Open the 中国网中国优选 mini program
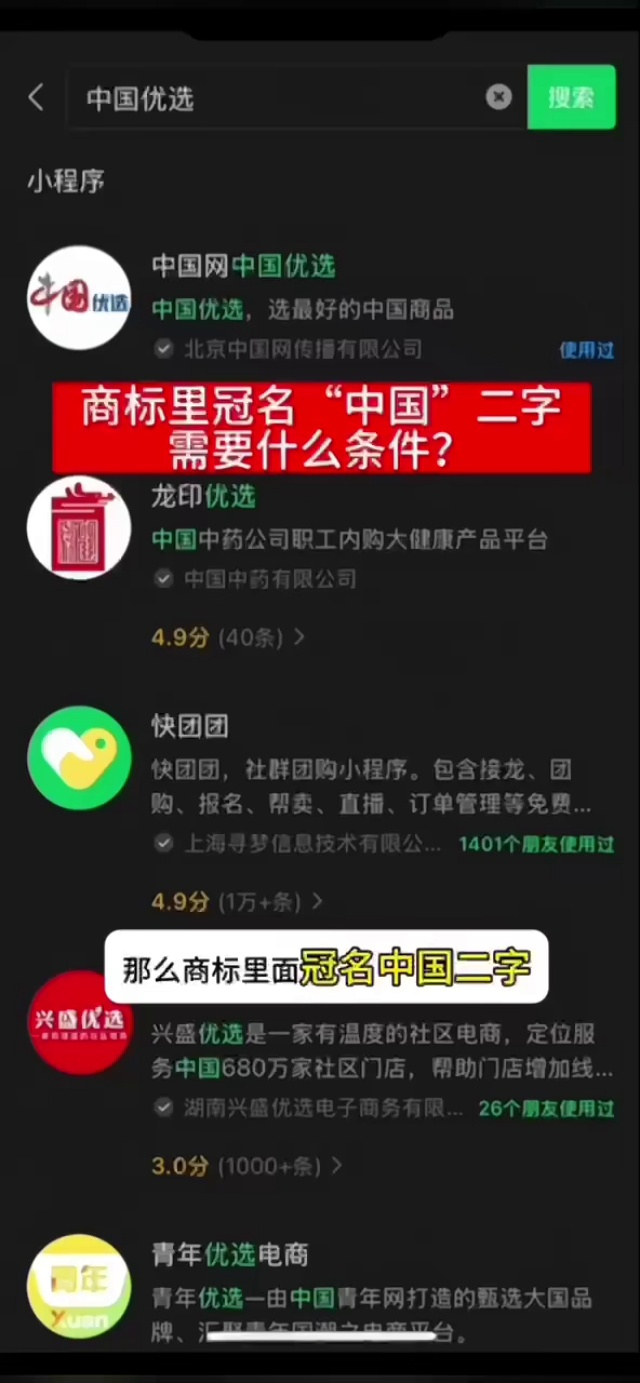The image size is (640, 1383). pyautogui.click(x=243, y=266)
